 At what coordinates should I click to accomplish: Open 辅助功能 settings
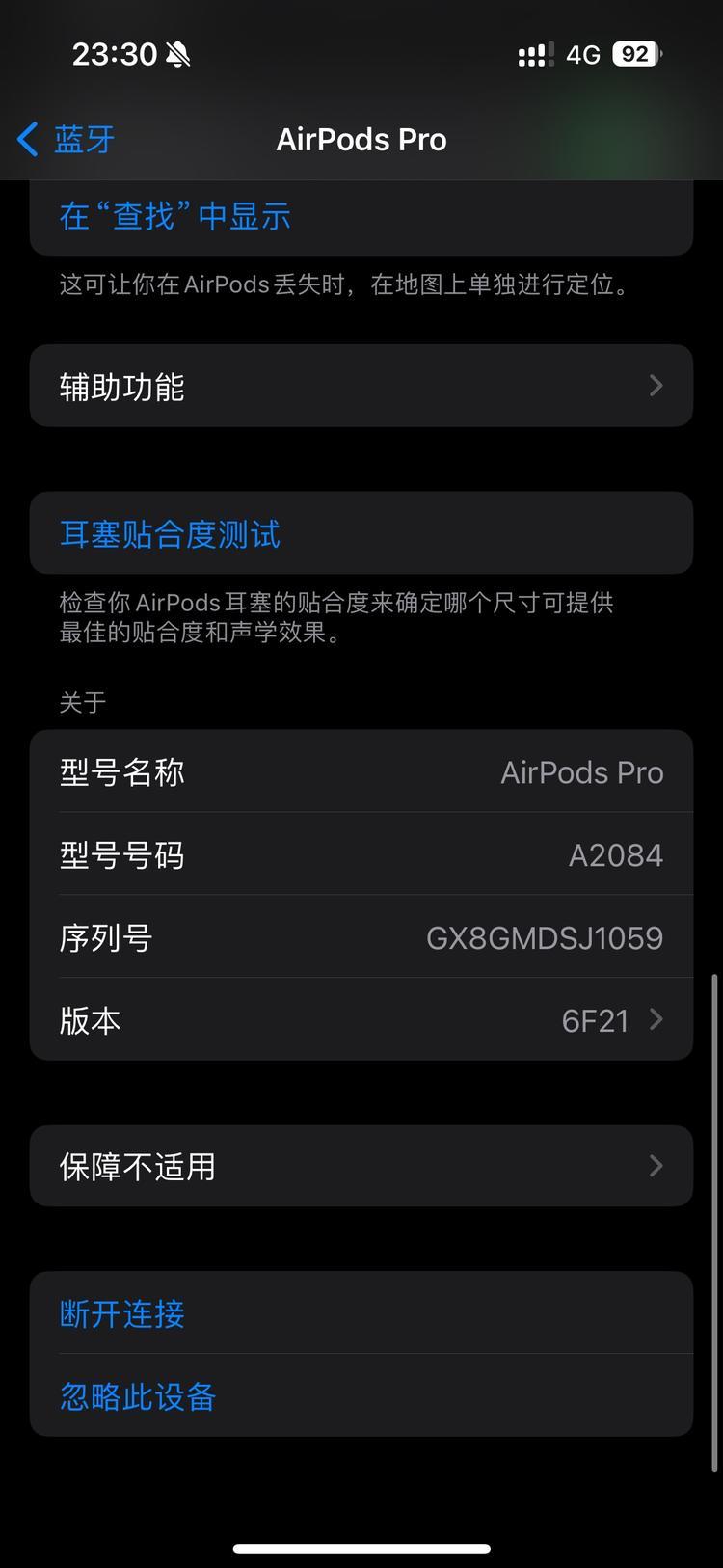(x=361, y=387)
